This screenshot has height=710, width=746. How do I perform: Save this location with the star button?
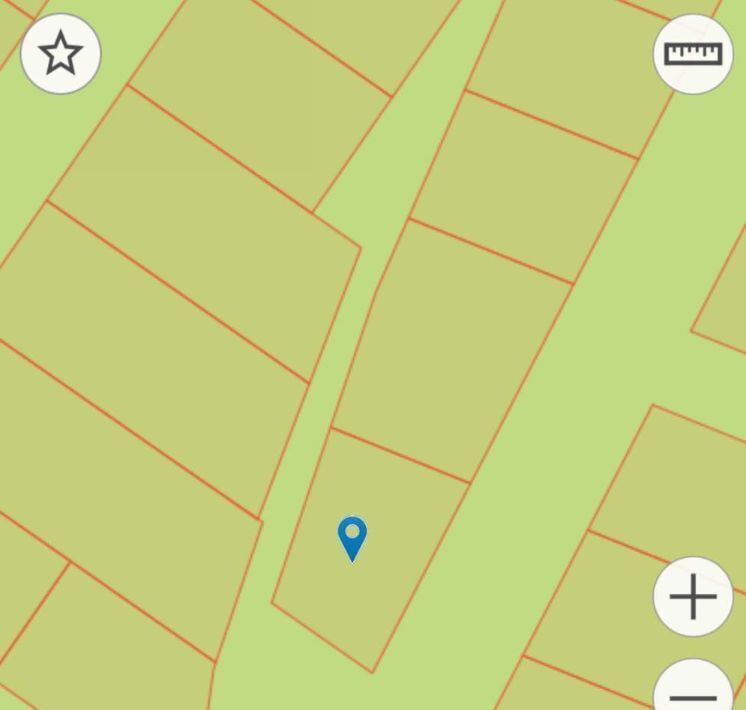[x=61, y=53]
